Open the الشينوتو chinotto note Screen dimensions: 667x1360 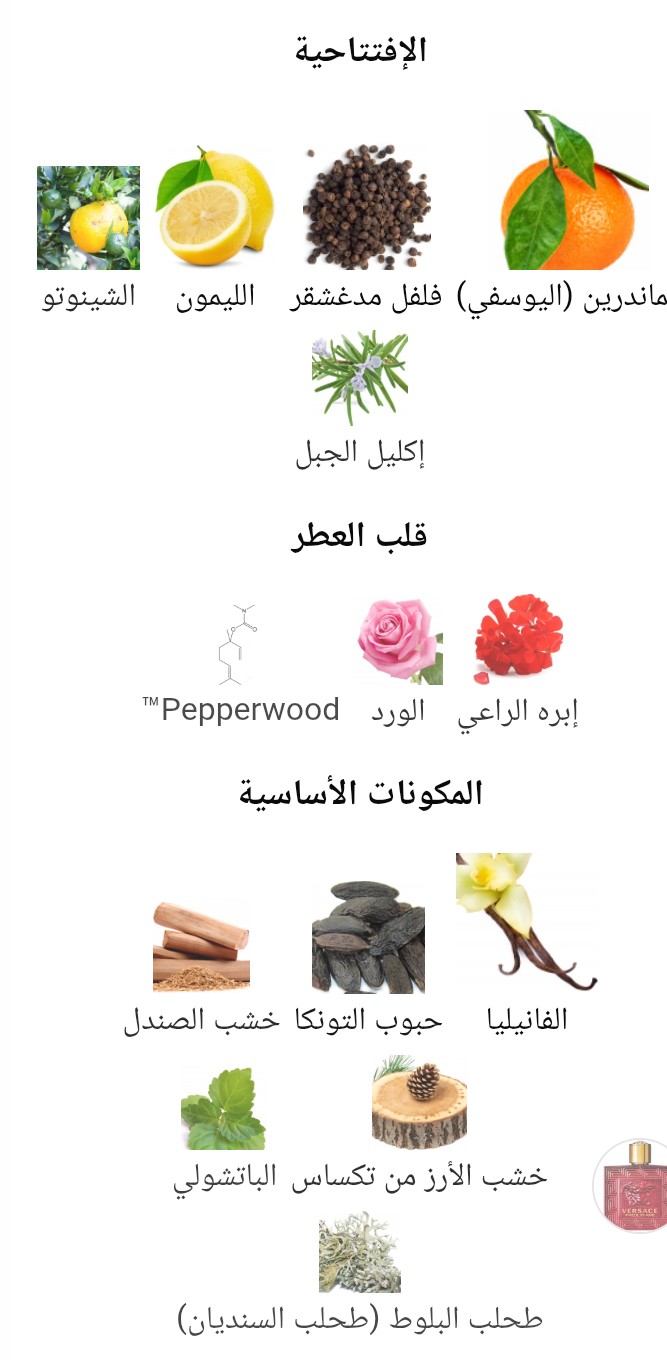click(x=88, y=218)
